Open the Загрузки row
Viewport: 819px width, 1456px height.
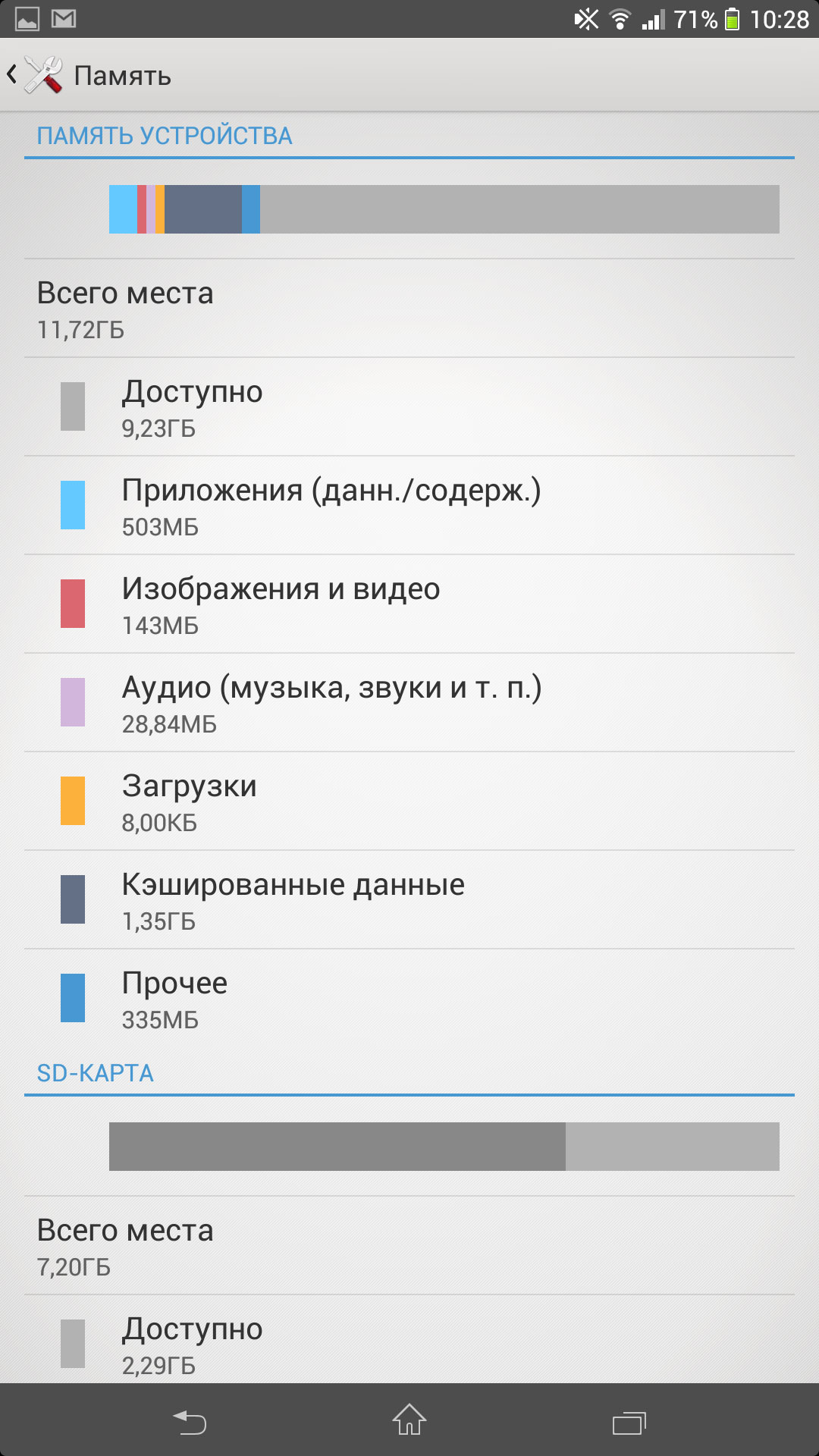tap(409, 801)
